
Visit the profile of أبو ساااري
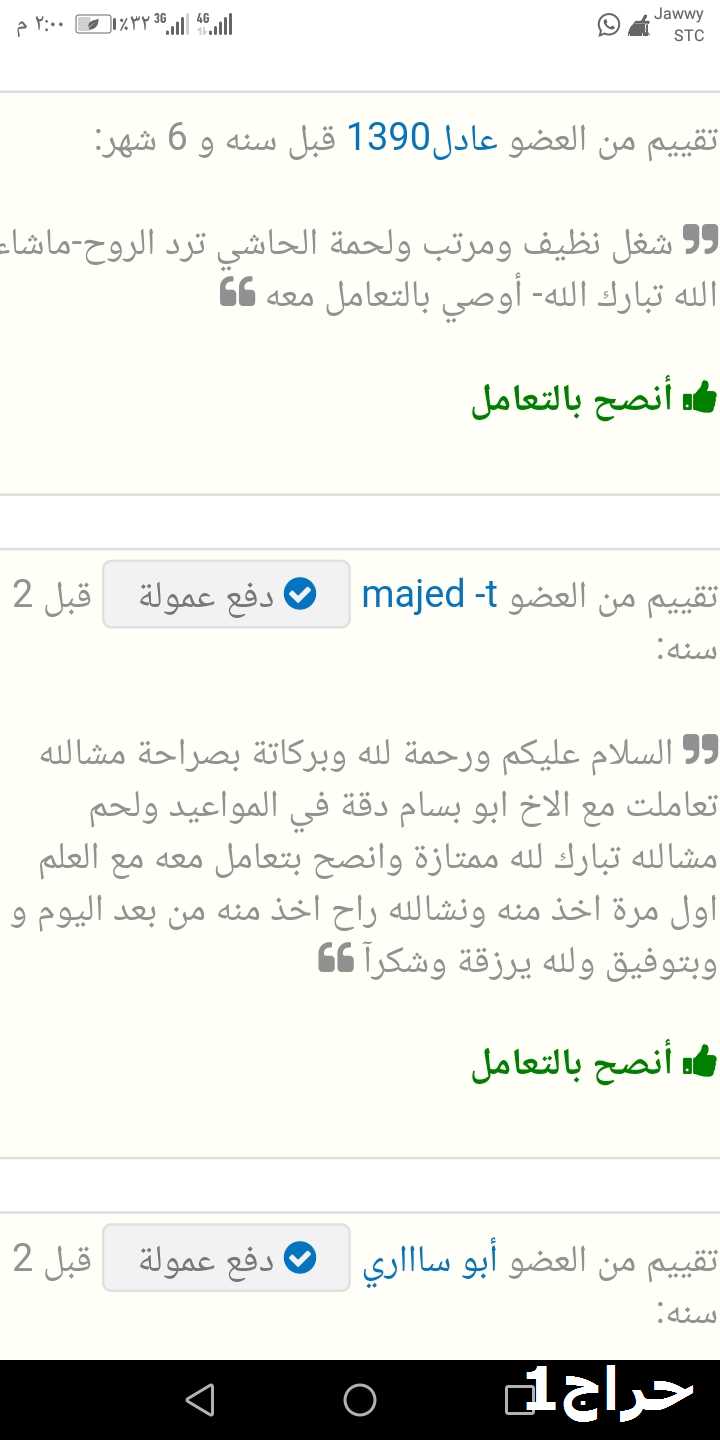[x=430, y=1259]
